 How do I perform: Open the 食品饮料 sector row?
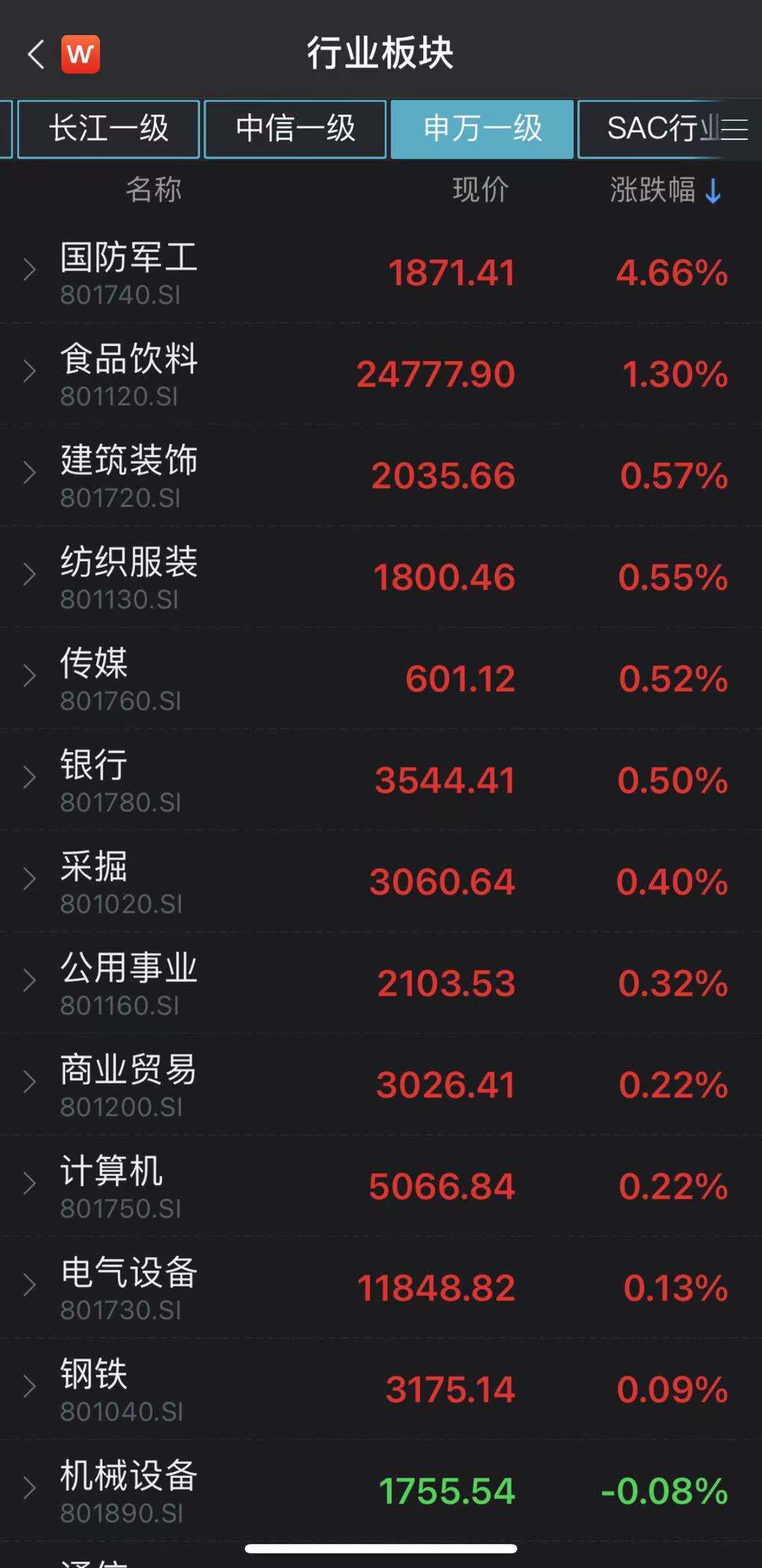[x=381, y=374]
